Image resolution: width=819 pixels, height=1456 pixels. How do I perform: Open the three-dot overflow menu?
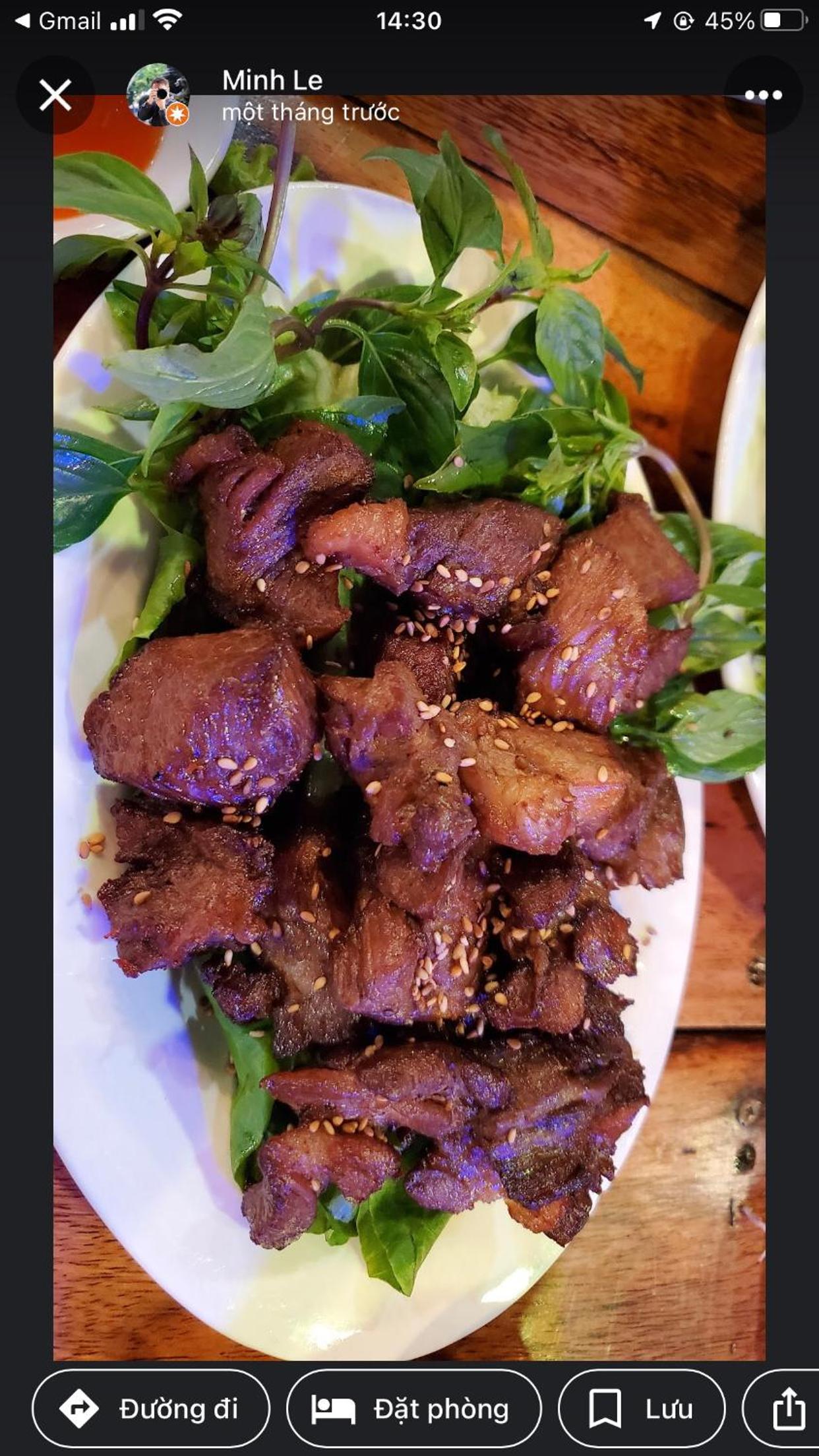click(763, 95)
